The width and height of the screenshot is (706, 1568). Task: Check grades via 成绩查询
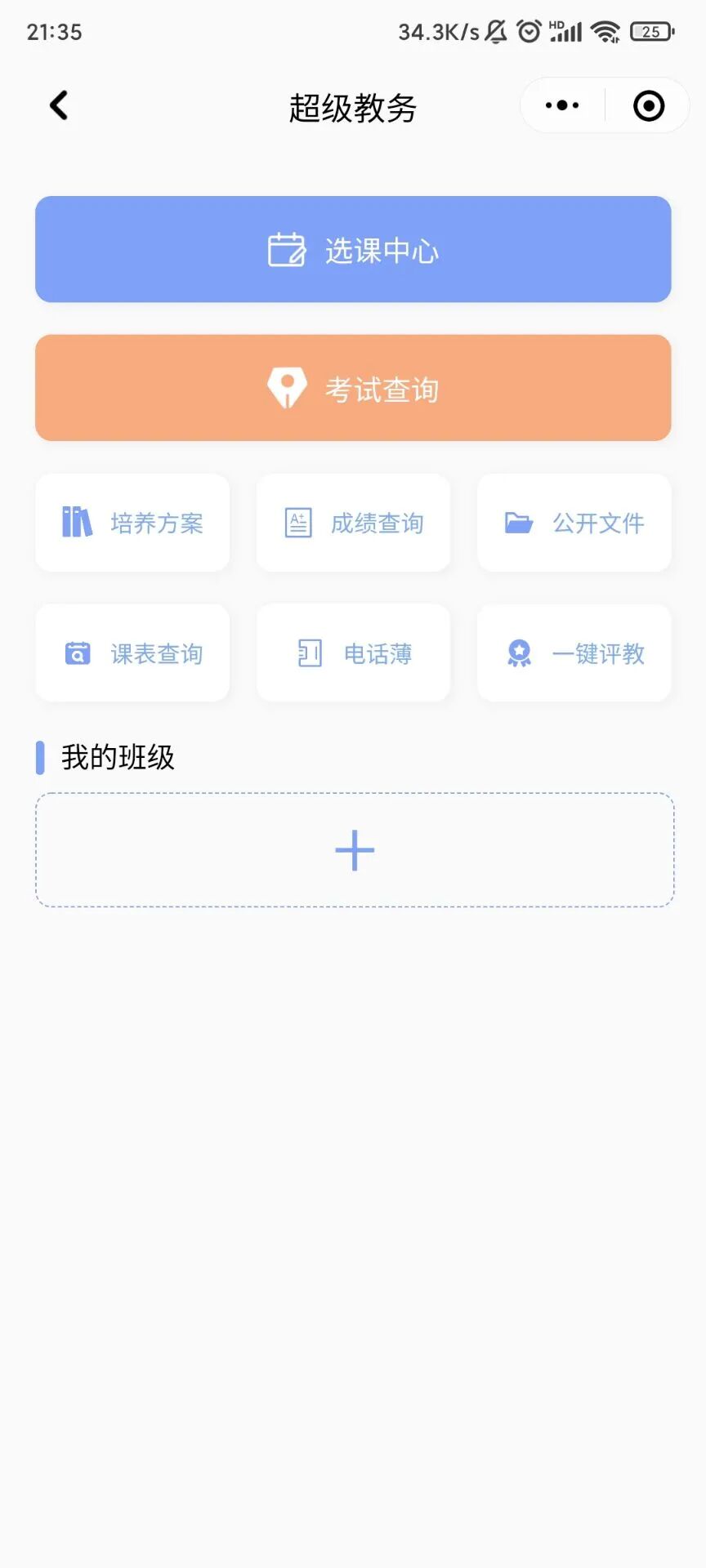[x=353, y=523]
